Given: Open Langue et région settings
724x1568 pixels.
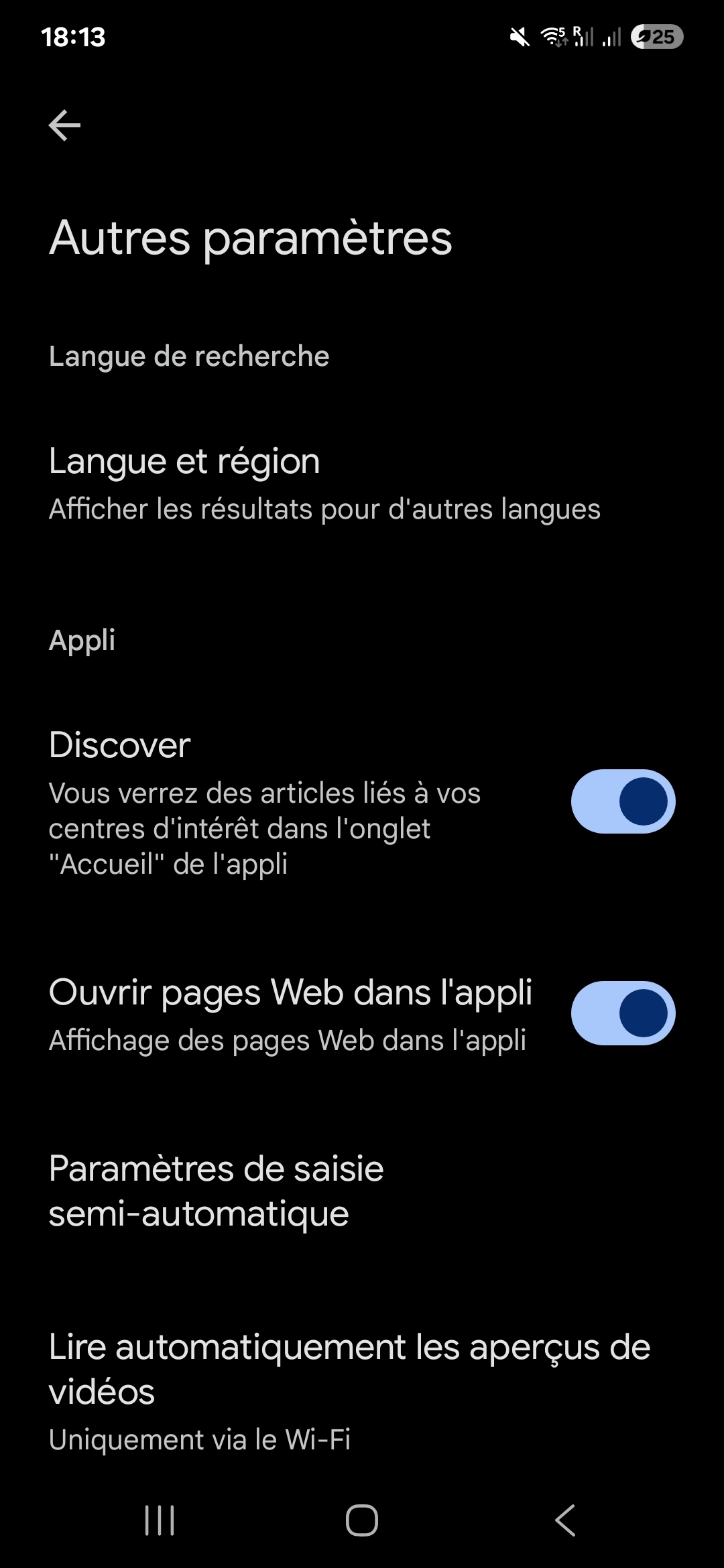Looking at the screenshot, I should [x=362, y=484].
